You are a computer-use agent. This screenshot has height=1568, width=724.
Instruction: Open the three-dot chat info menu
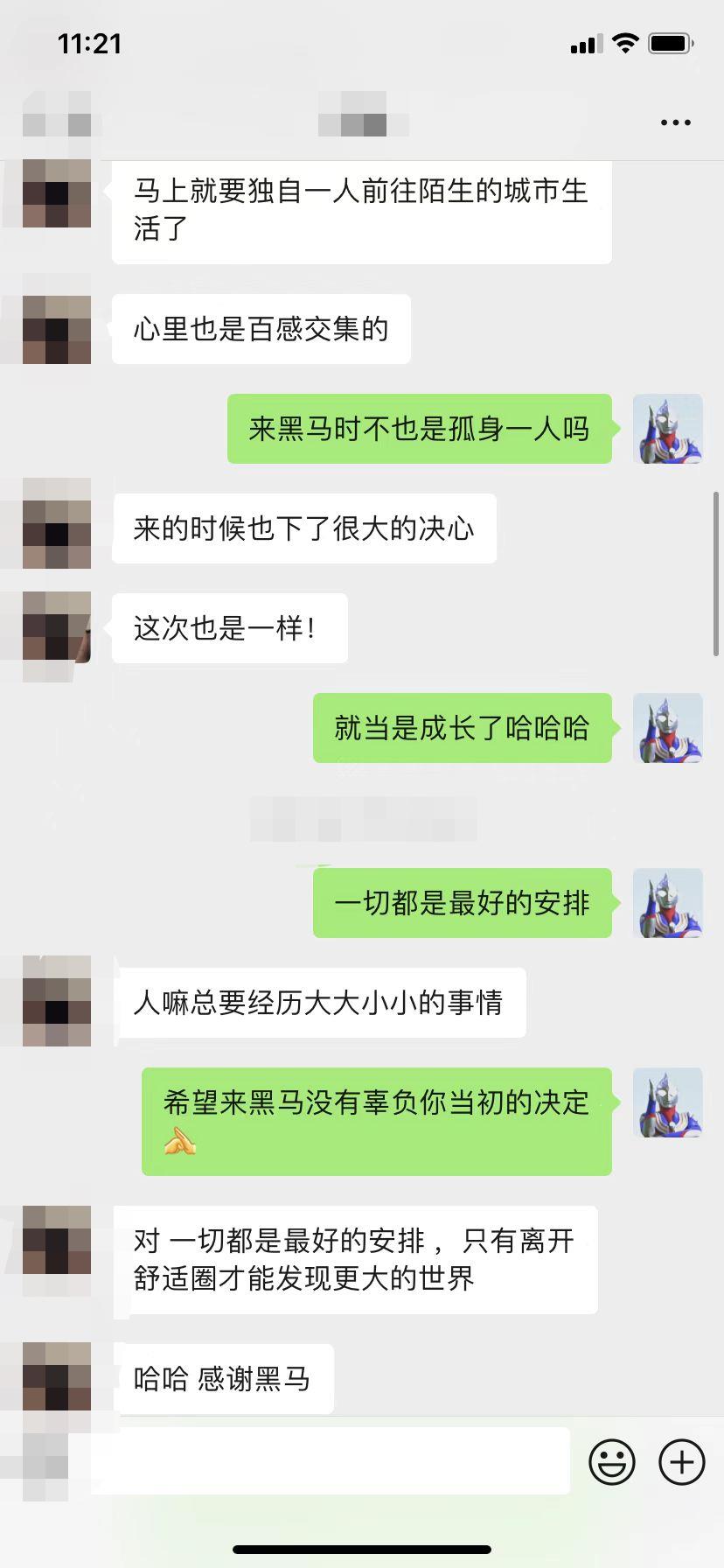pyautogui.click(x=675, y=123)
